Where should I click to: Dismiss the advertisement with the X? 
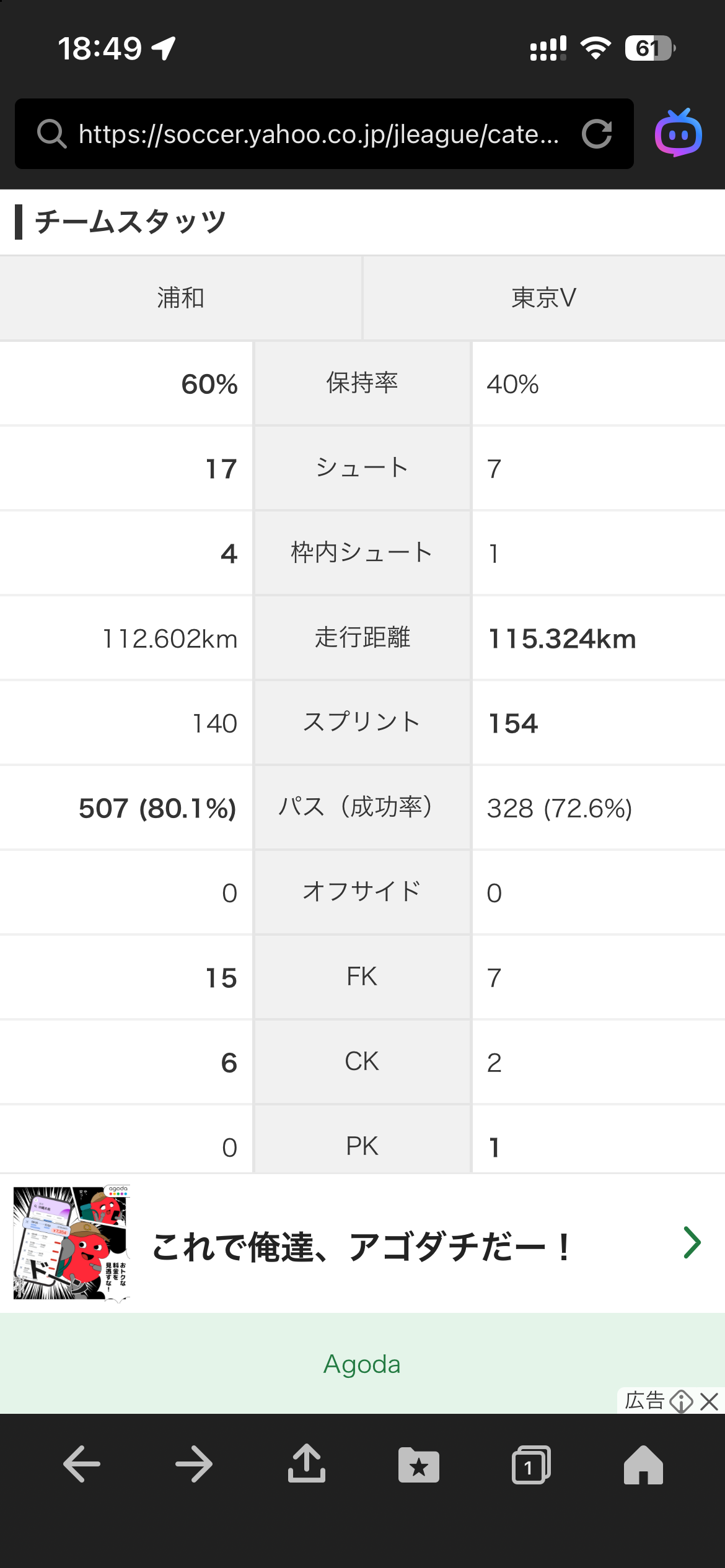[710, 1401]
